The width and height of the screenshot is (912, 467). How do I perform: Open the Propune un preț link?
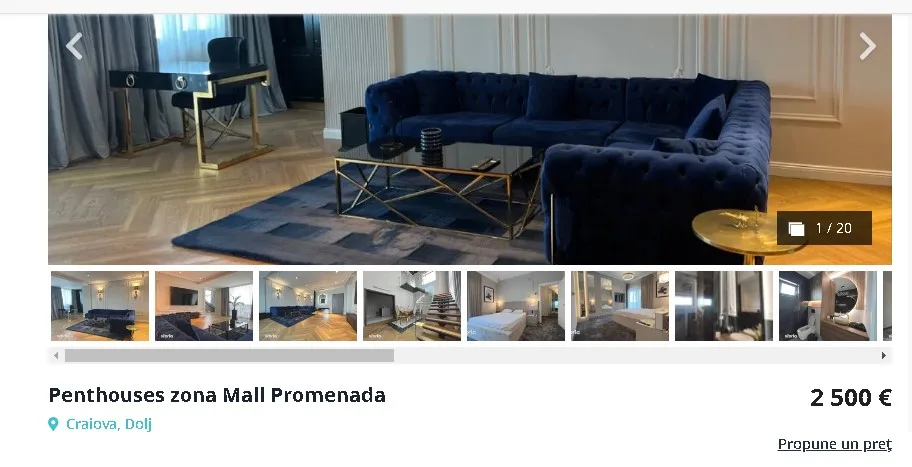pos(834,444)
